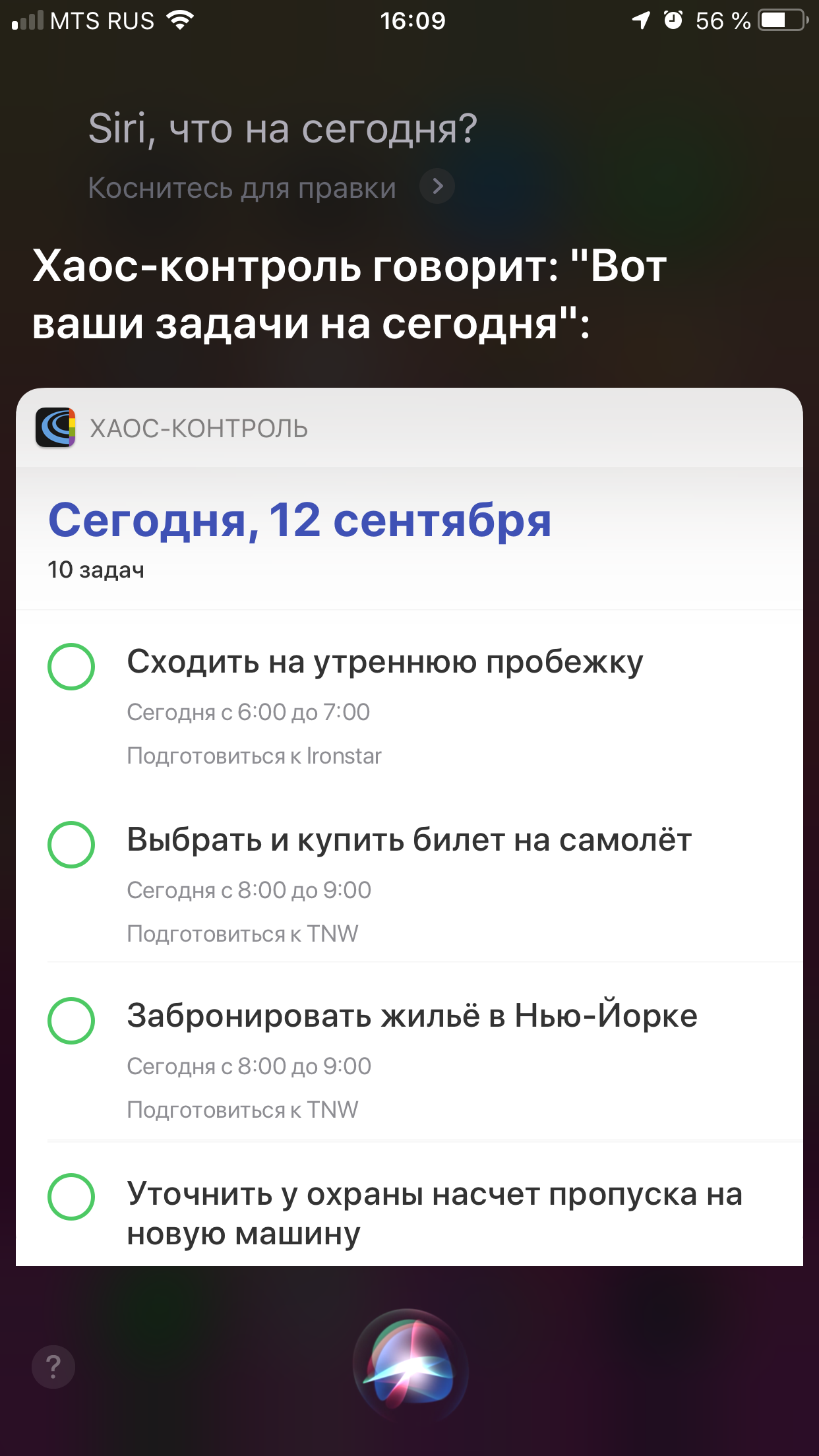Mark Сходить на утреннюю пробежку as done
Viewport: 819px width, 1456px height.
point(71,667)
